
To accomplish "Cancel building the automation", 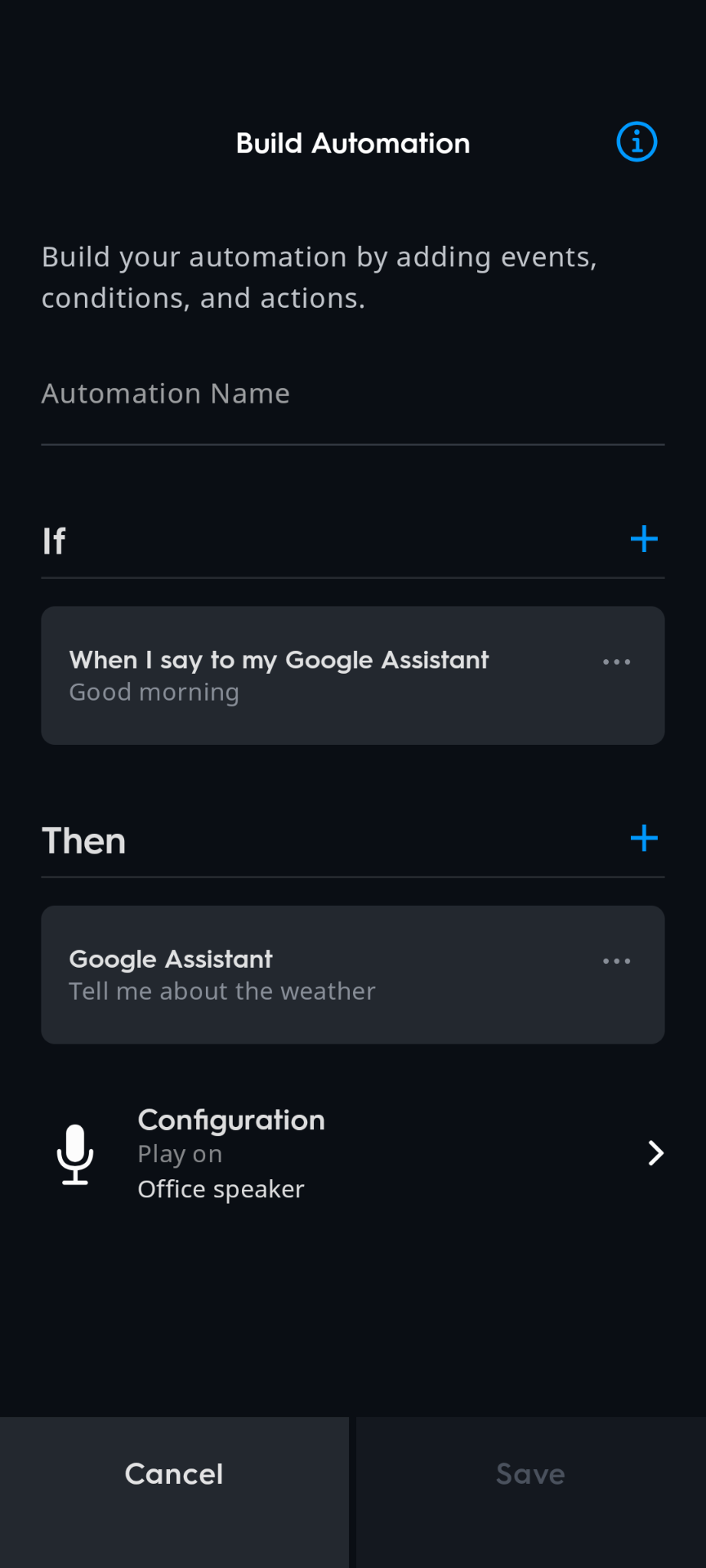I will pyautogui.click(x=174, y=1474).
